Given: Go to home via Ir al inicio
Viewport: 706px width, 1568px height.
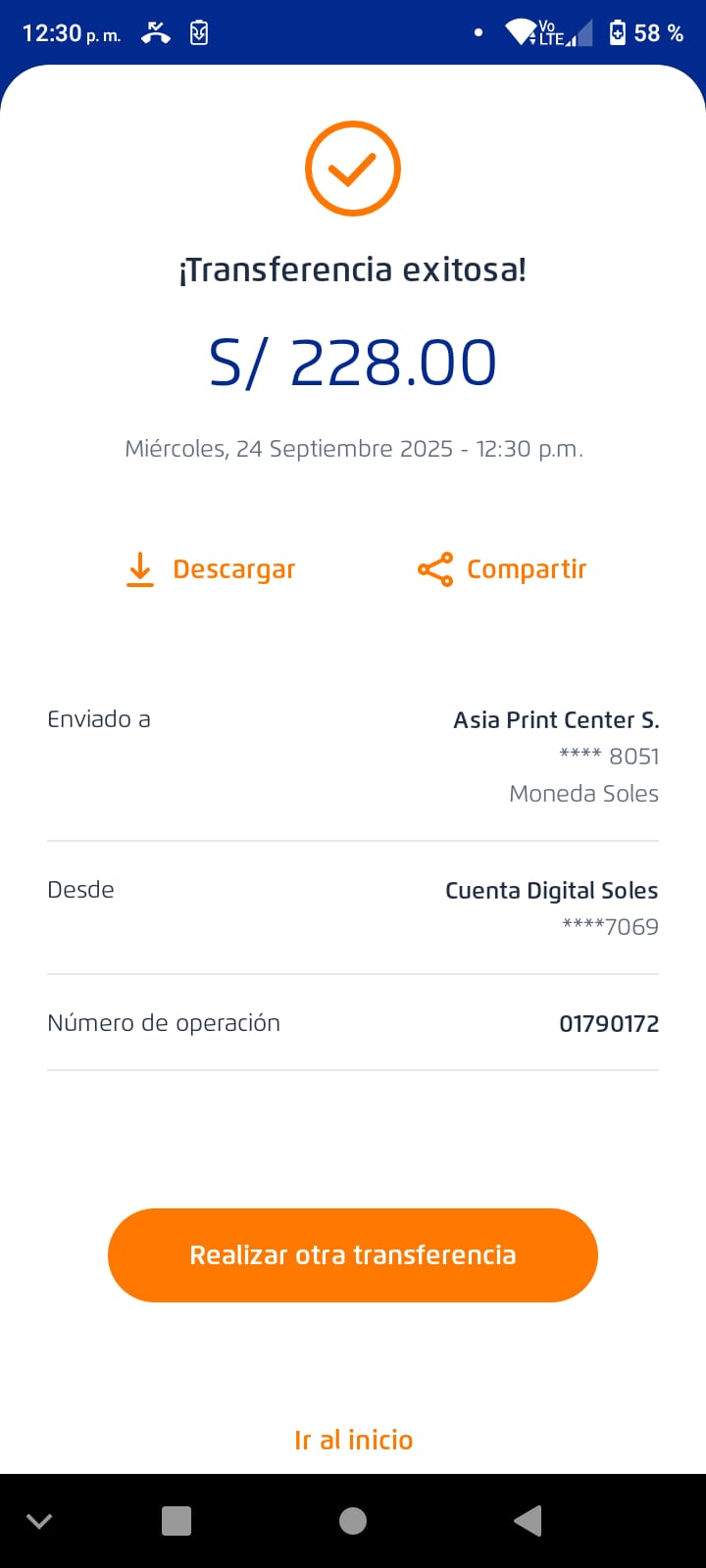Looking at the screenshot, I should [353, 1440].
